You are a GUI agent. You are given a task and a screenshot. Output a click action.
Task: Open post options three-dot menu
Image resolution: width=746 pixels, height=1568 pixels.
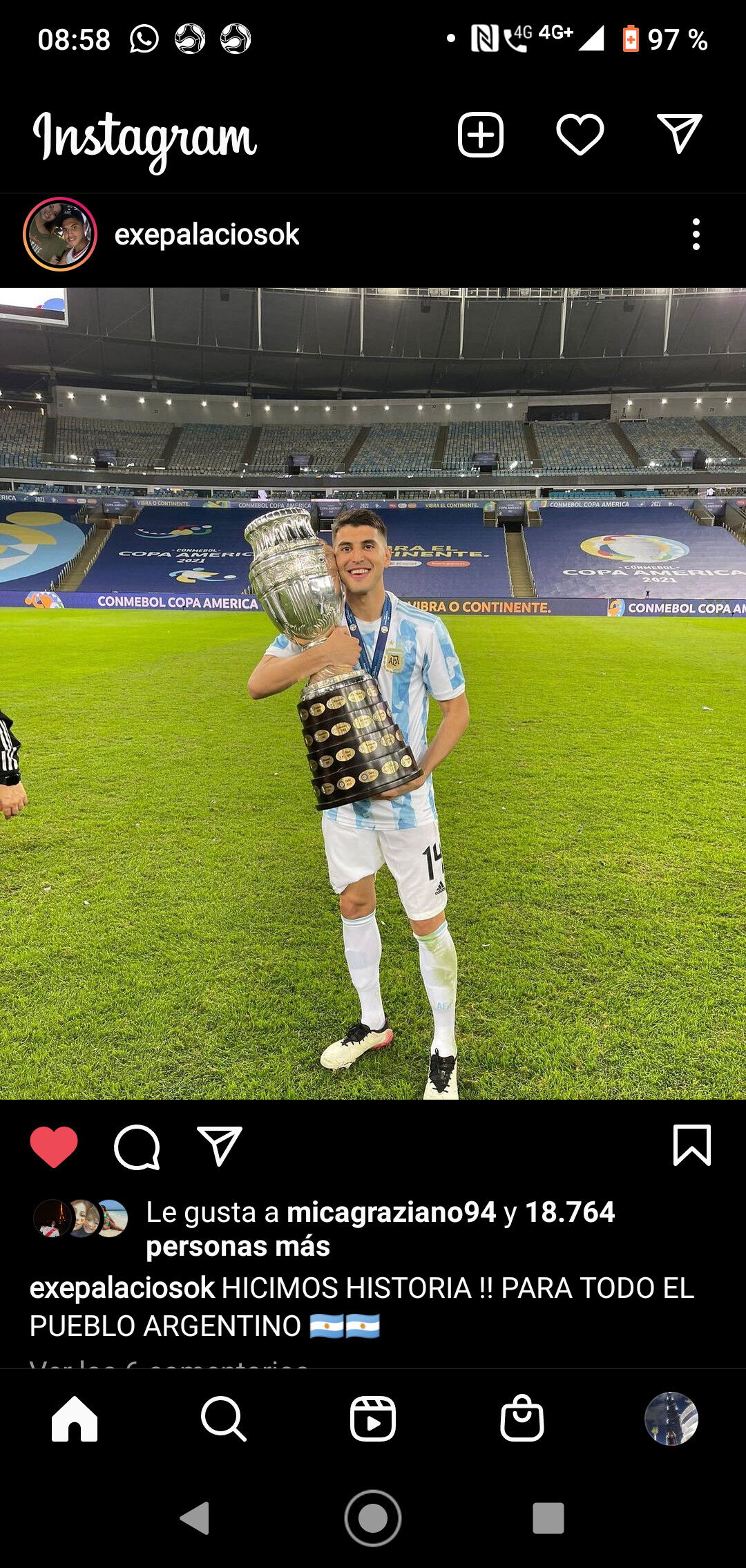click(696, 235)
